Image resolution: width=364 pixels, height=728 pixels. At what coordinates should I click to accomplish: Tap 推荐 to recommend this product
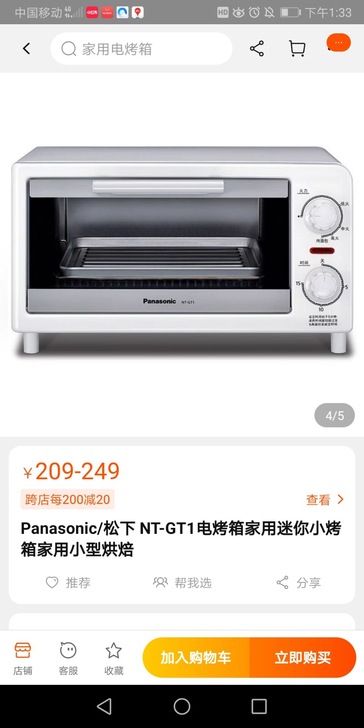[68, 582]
